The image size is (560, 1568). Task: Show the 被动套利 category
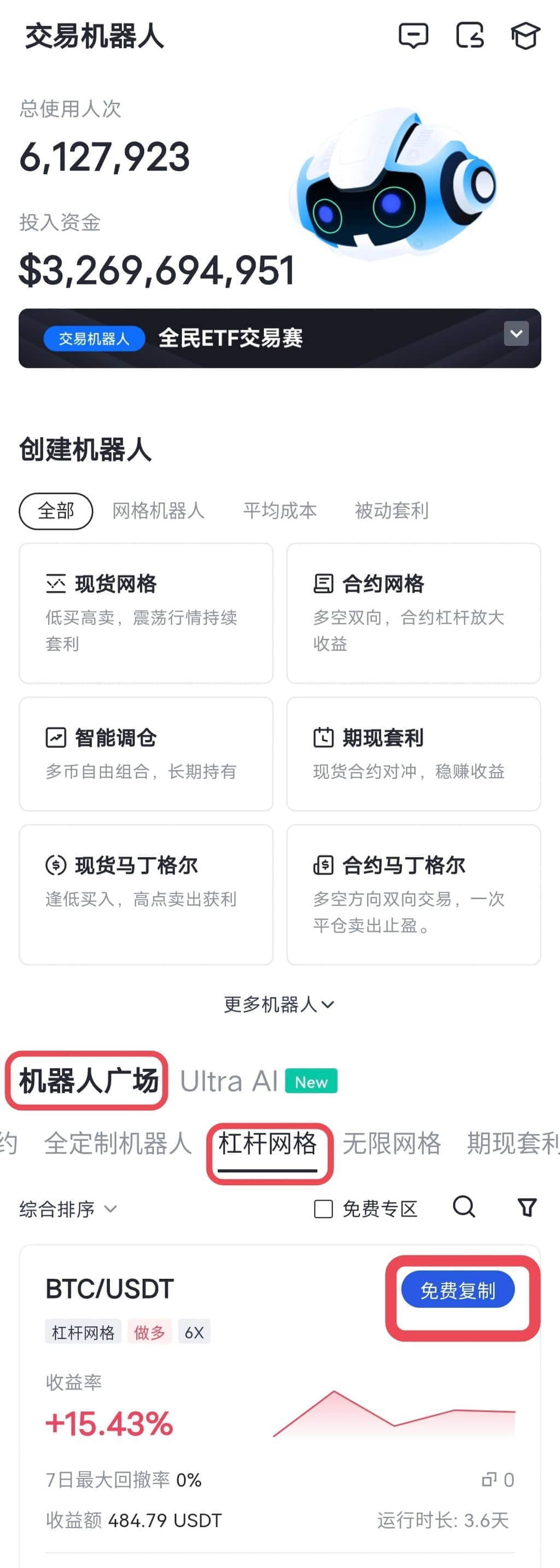392,511
